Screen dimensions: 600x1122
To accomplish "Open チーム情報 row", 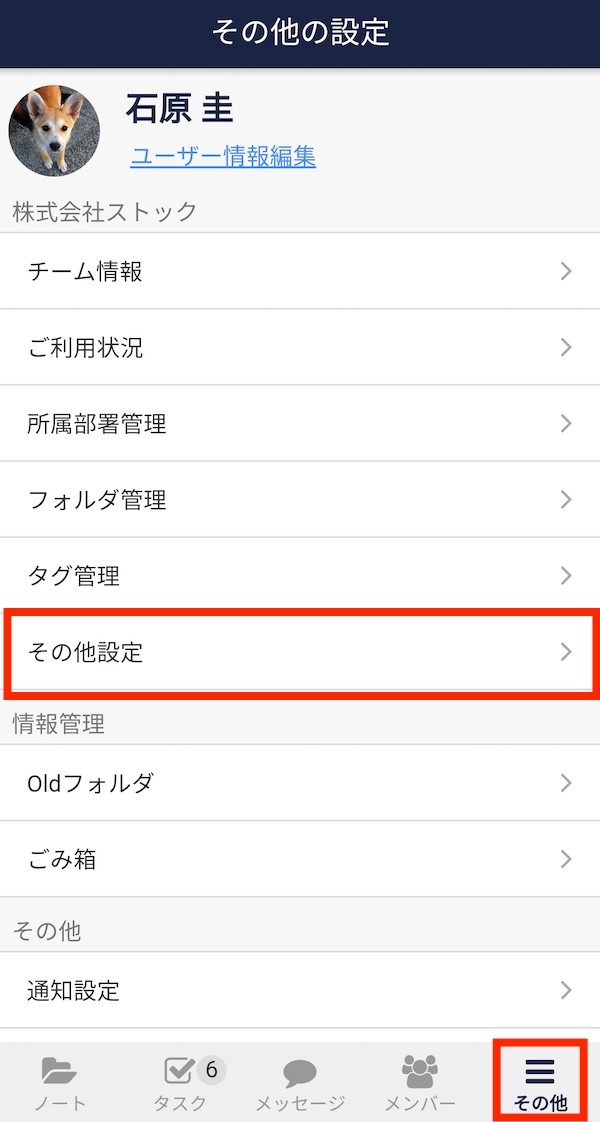I will click(x=300, y=271).
